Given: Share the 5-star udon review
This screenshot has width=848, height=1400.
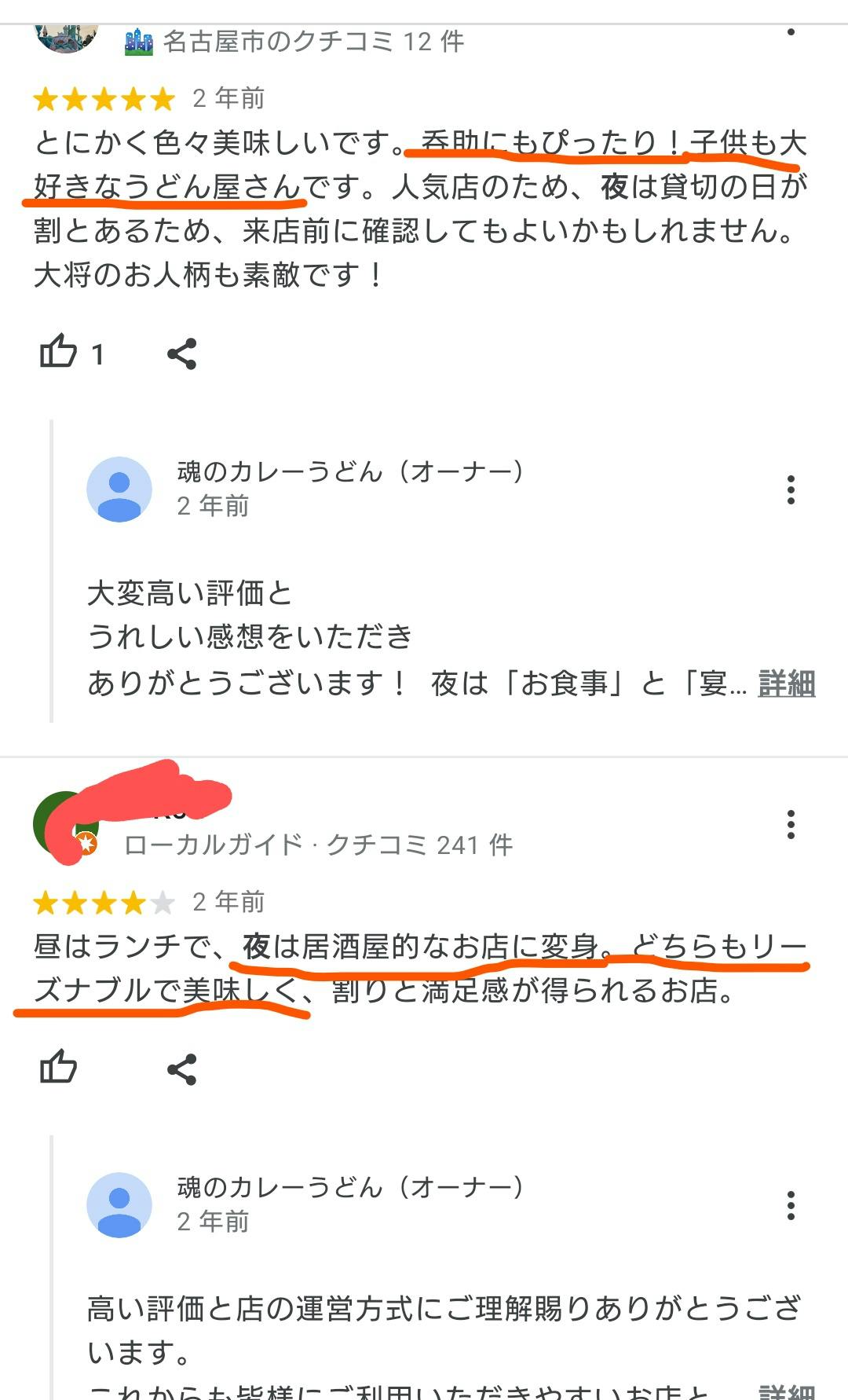Looking at the screenshot, I should pos(181,354).
